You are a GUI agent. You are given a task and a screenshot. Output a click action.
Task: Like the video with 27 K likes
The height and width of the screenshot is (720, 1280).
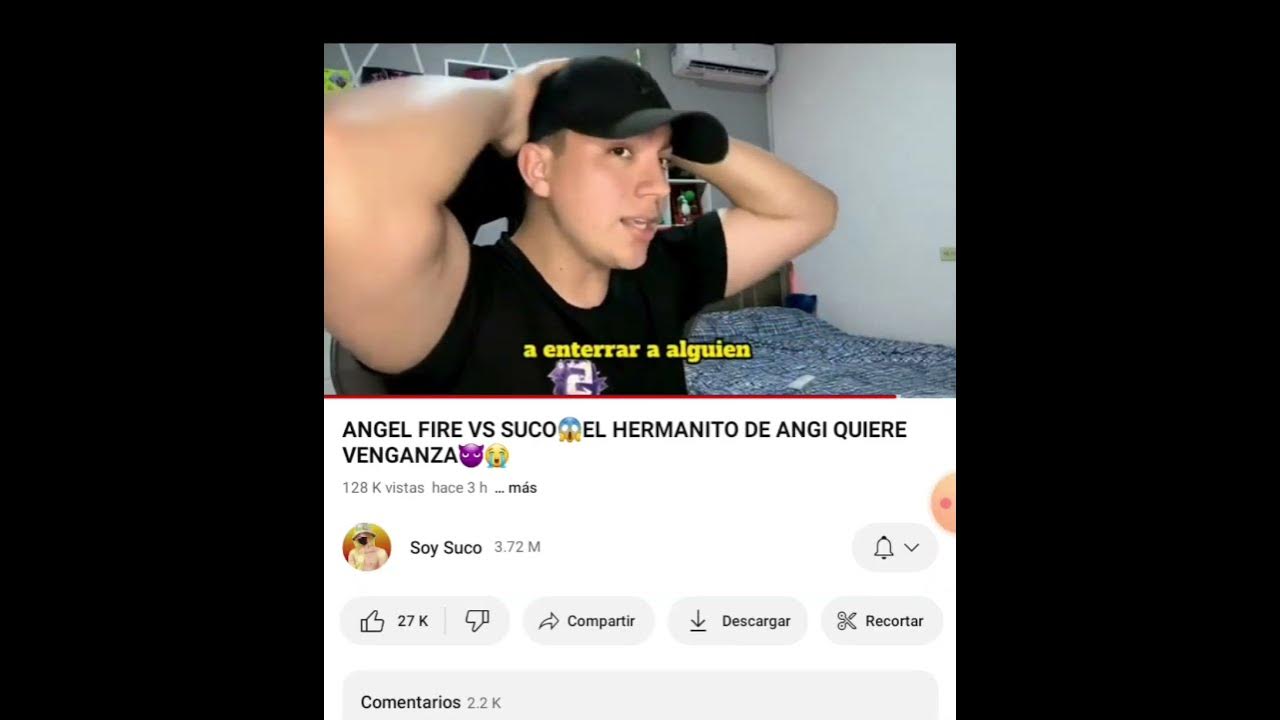393,621
